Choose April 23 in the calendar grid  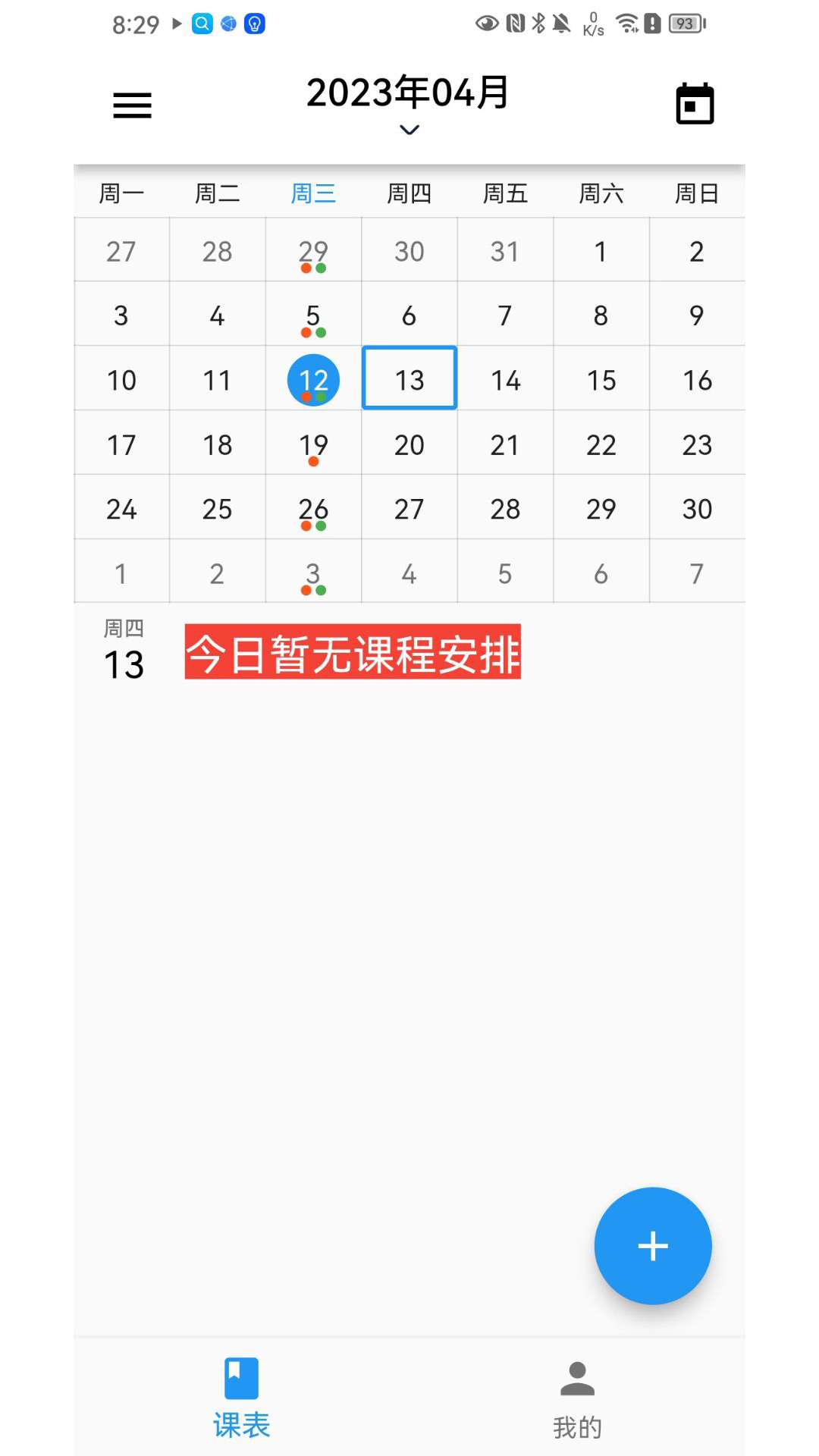[697, 444]
